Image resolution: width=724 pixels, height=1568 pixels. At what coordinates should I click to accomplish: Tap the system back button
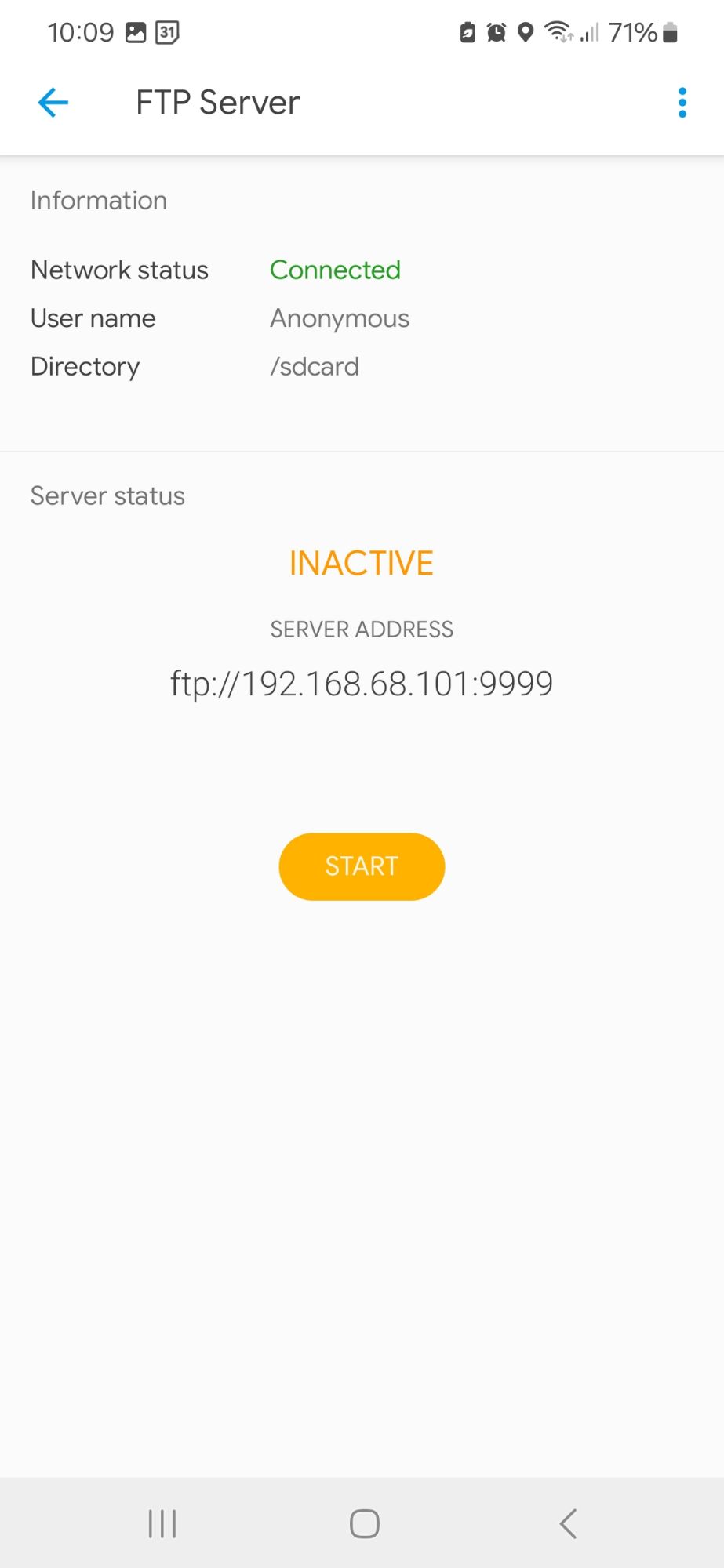(568, 1524)
